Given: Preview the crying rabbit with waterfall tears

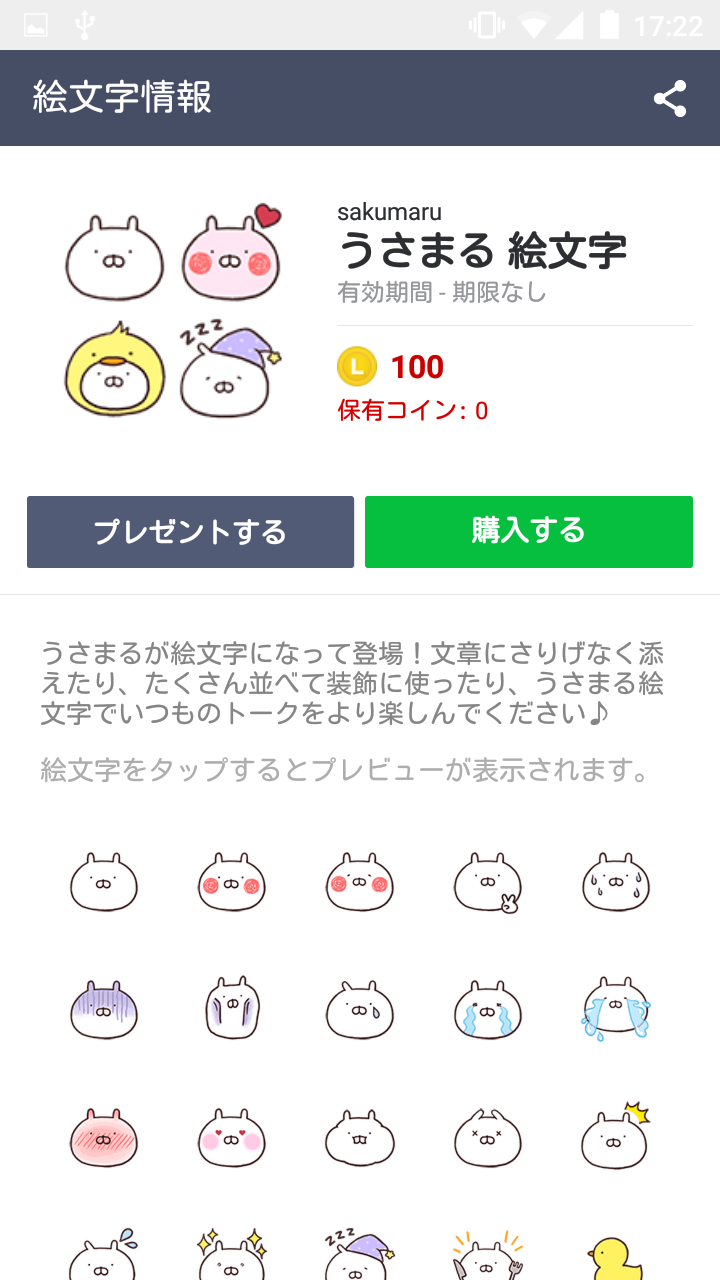Looking at the screenshot, I should pos(616,1009).
